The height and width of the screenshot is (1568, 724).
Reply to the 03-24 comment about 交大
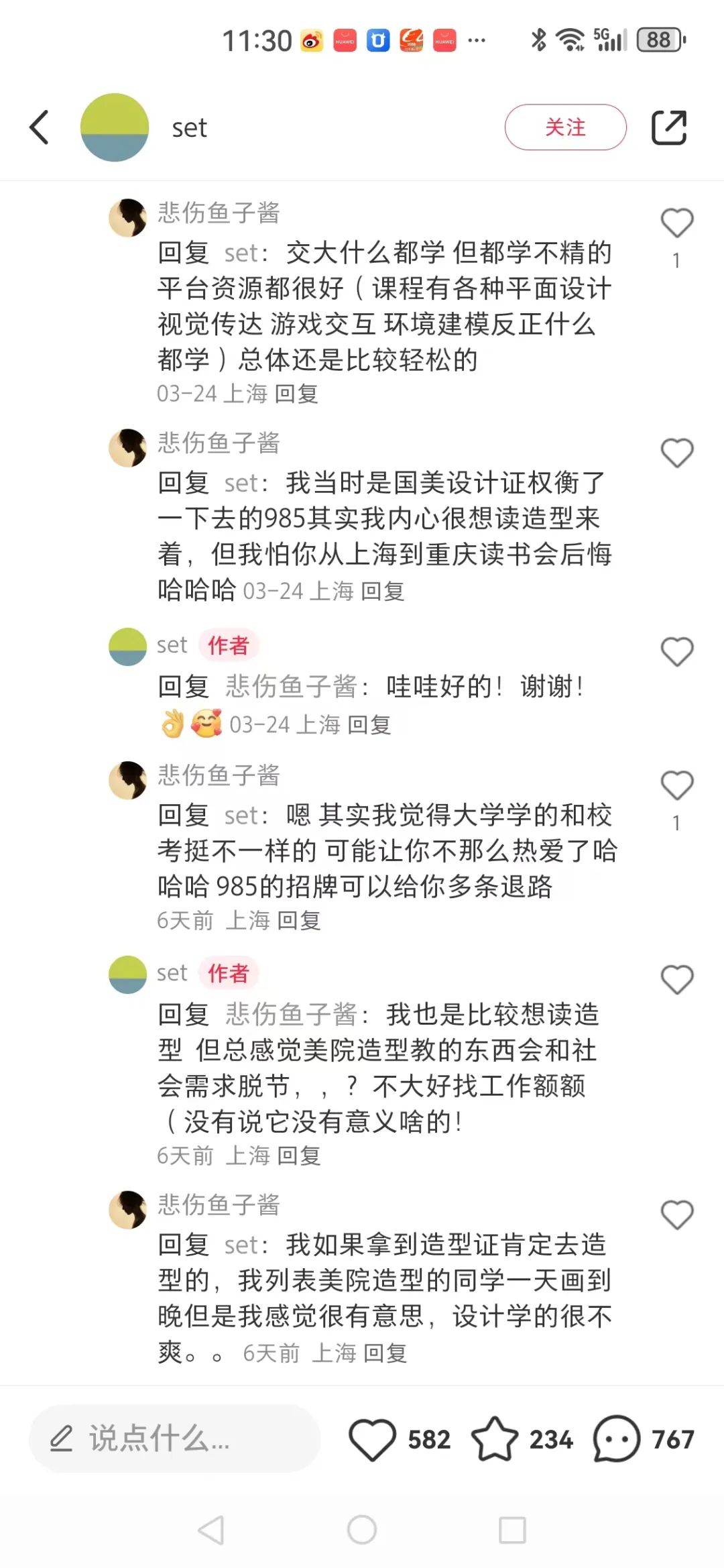pos(296,394)
